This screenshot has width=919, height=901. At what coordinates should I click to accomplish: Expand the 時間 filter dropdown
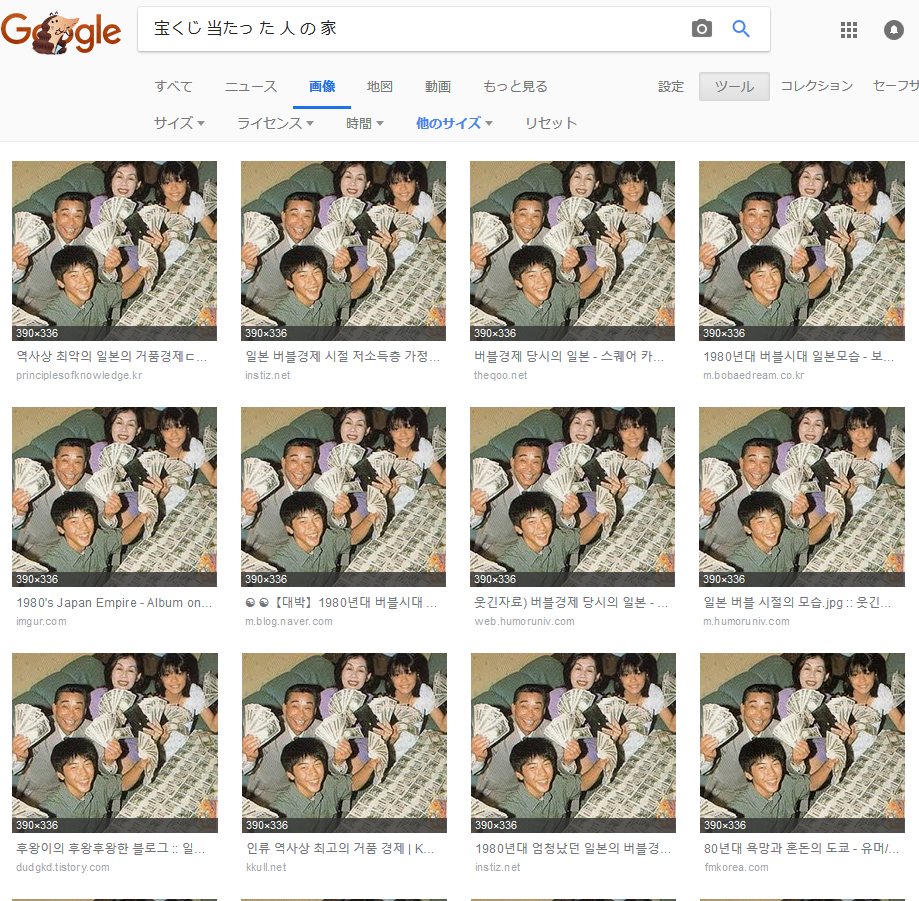click(365, 123)
